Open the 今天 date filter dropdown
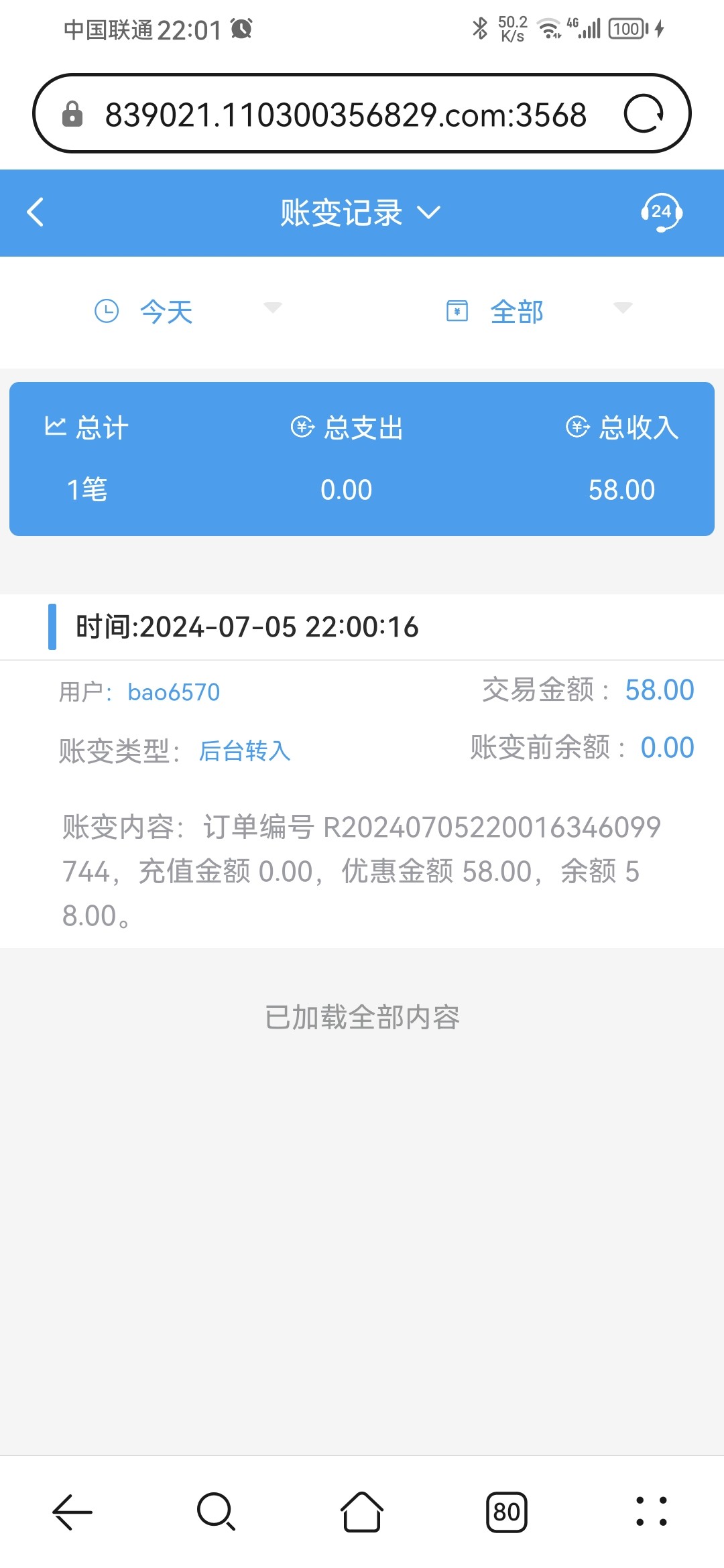 point(188,312)
